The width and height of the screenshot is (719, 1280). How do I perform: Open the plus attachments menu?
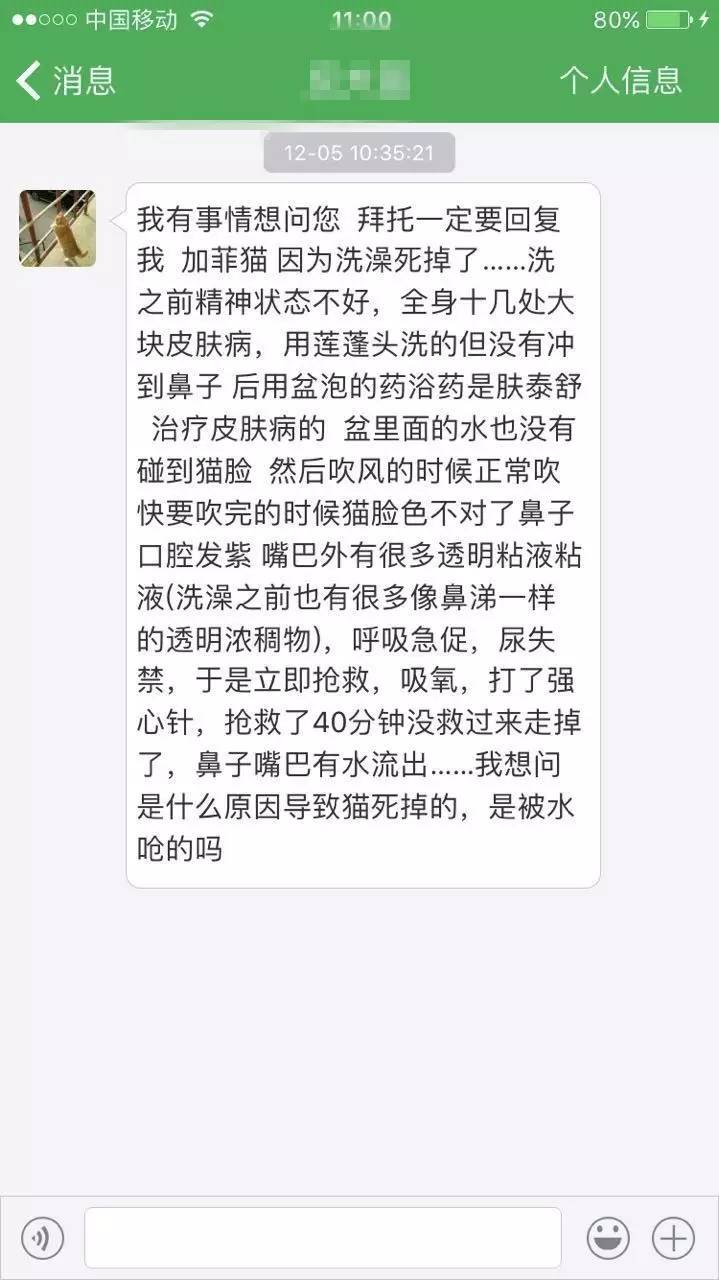tap(674, 1238)
